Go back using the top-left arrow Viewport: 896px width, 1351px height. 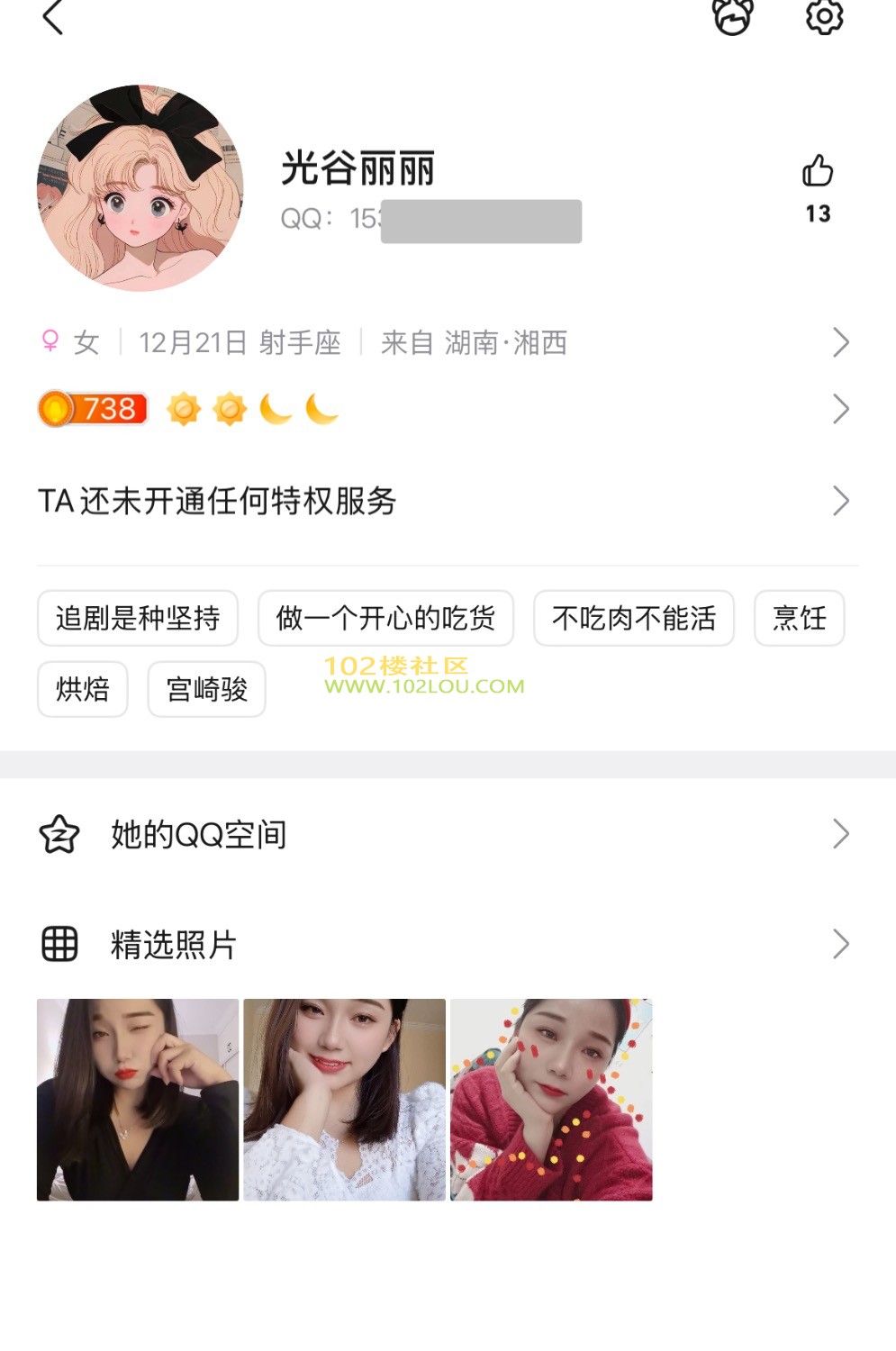(53, 17)
